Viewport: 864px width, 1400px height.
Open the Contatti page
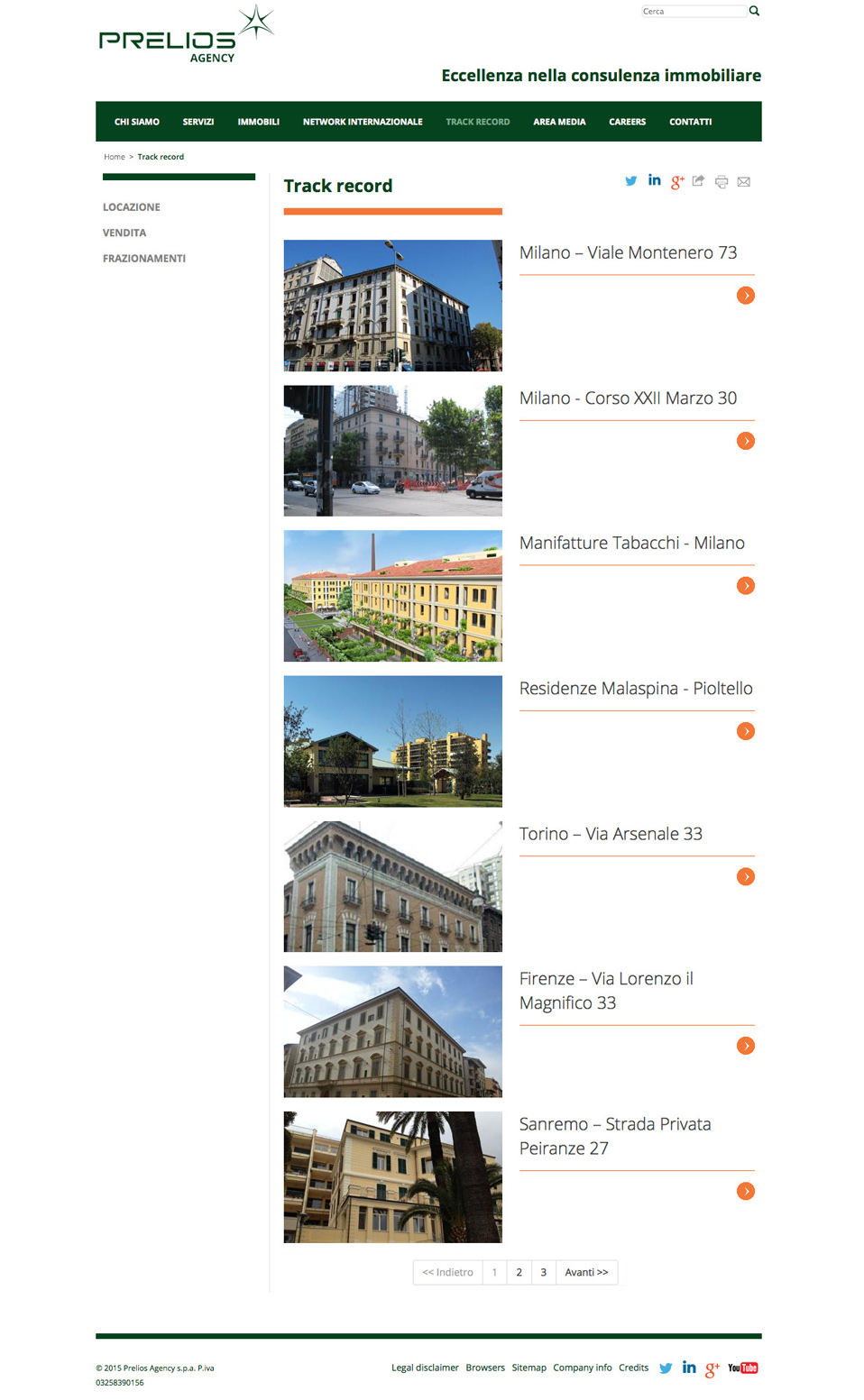(x=690, y=122)
